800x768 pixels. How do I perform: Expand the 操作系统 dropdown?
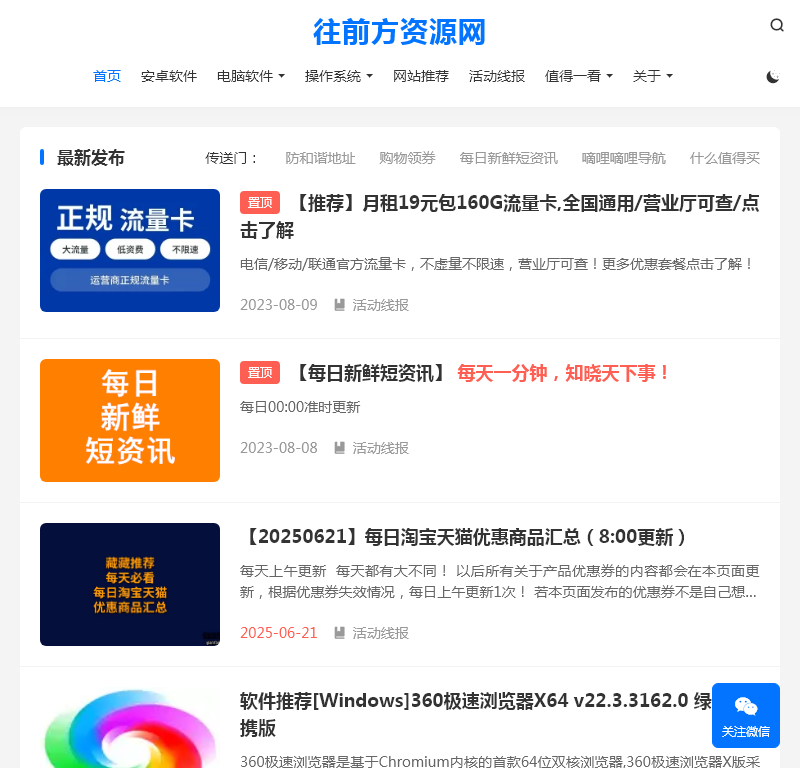338,76
